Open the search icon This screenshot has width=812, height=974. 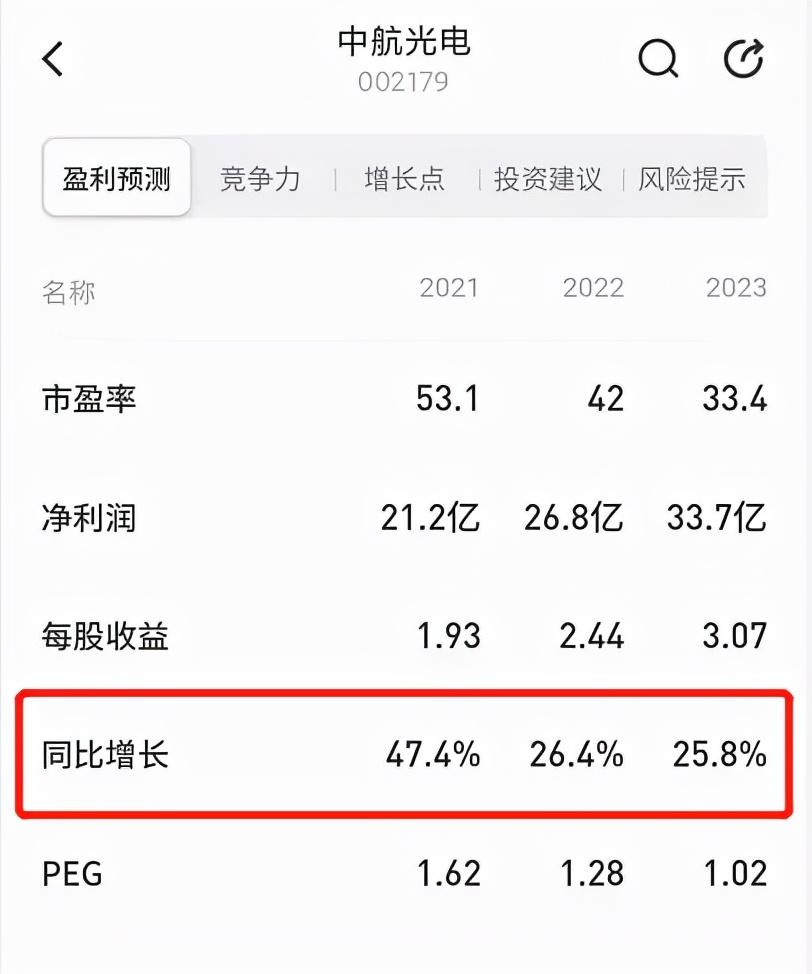click(x=658, y=59)
